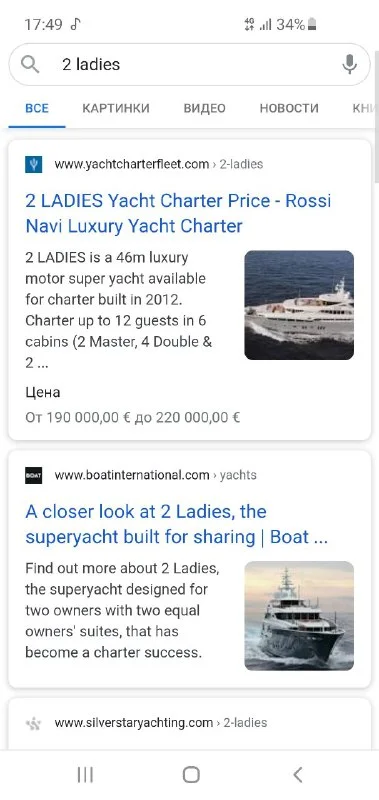This screenshot has height=800, width=379.
Task: Open "A closer look at 2 Ladies" article link
Action: tap(176, 524)
